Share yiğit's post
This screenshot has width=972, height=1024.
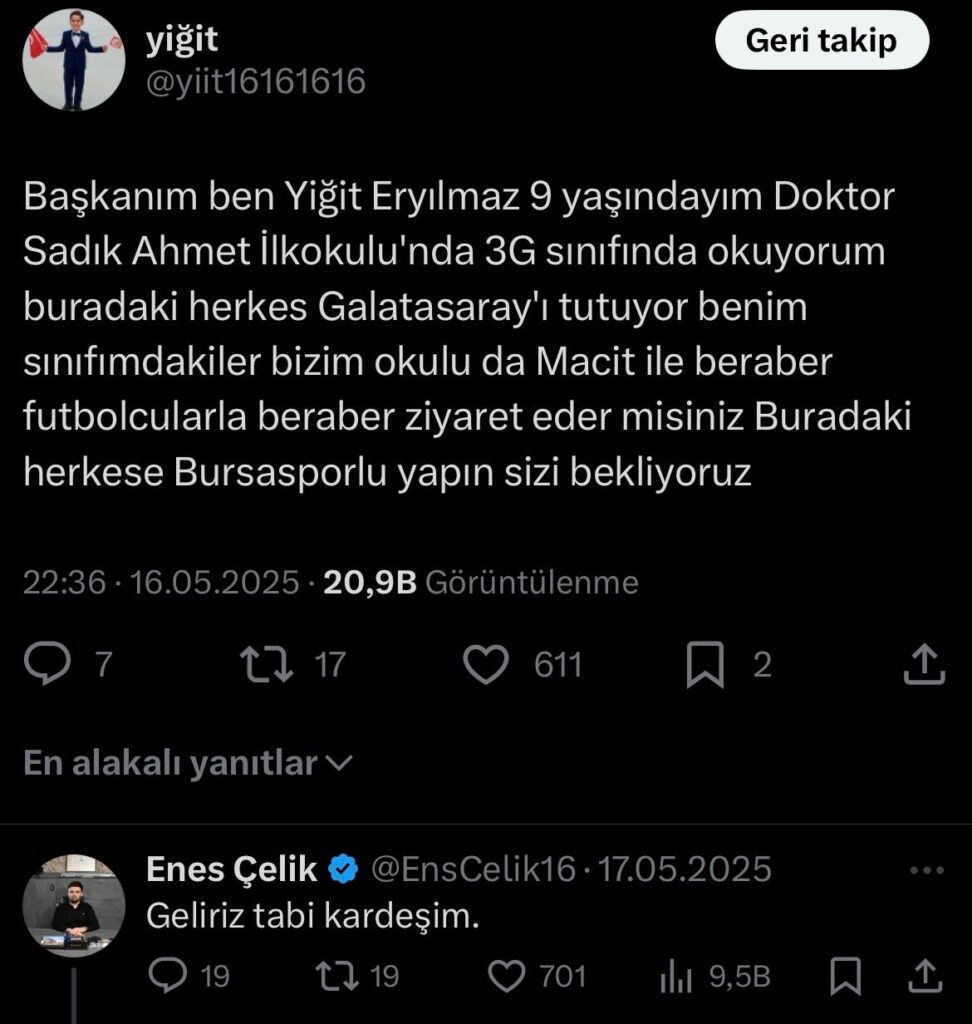(924, 665)
